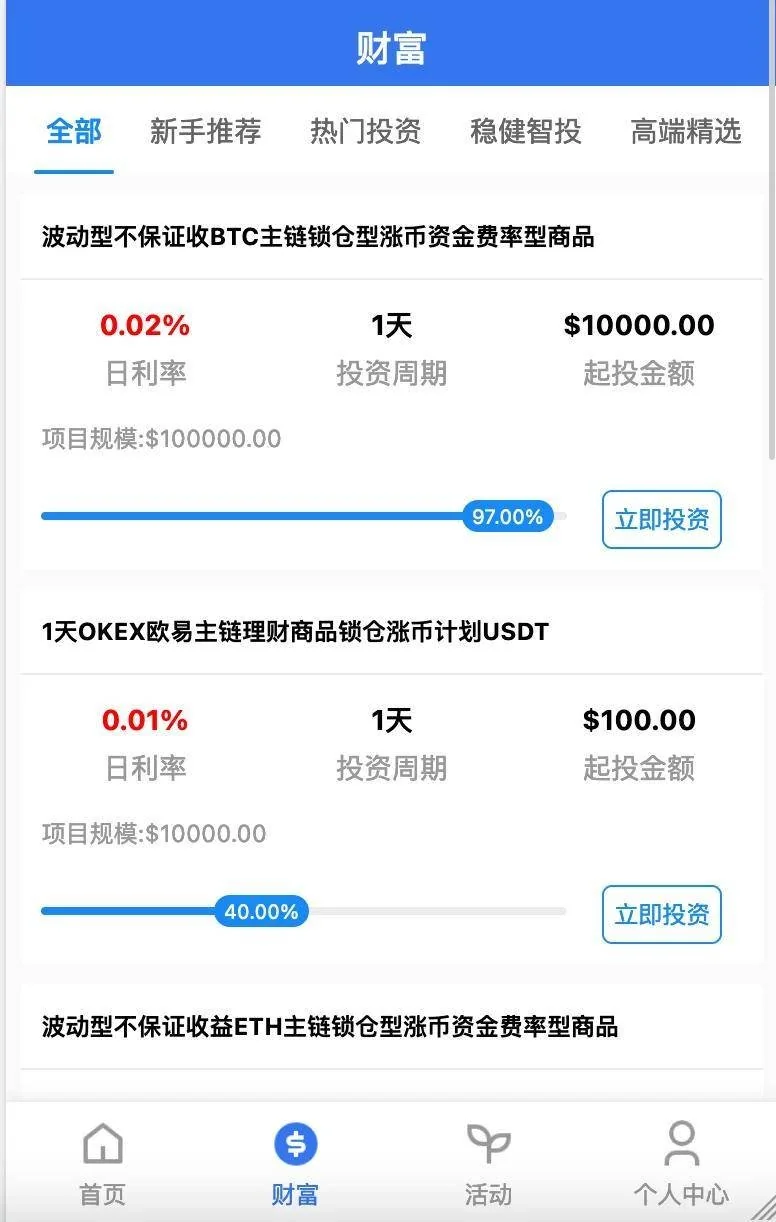Viewport: 776px width, 1222px height.
Task: Tap the 财富 dollar icon in bottom bar
Action: 295,1160
